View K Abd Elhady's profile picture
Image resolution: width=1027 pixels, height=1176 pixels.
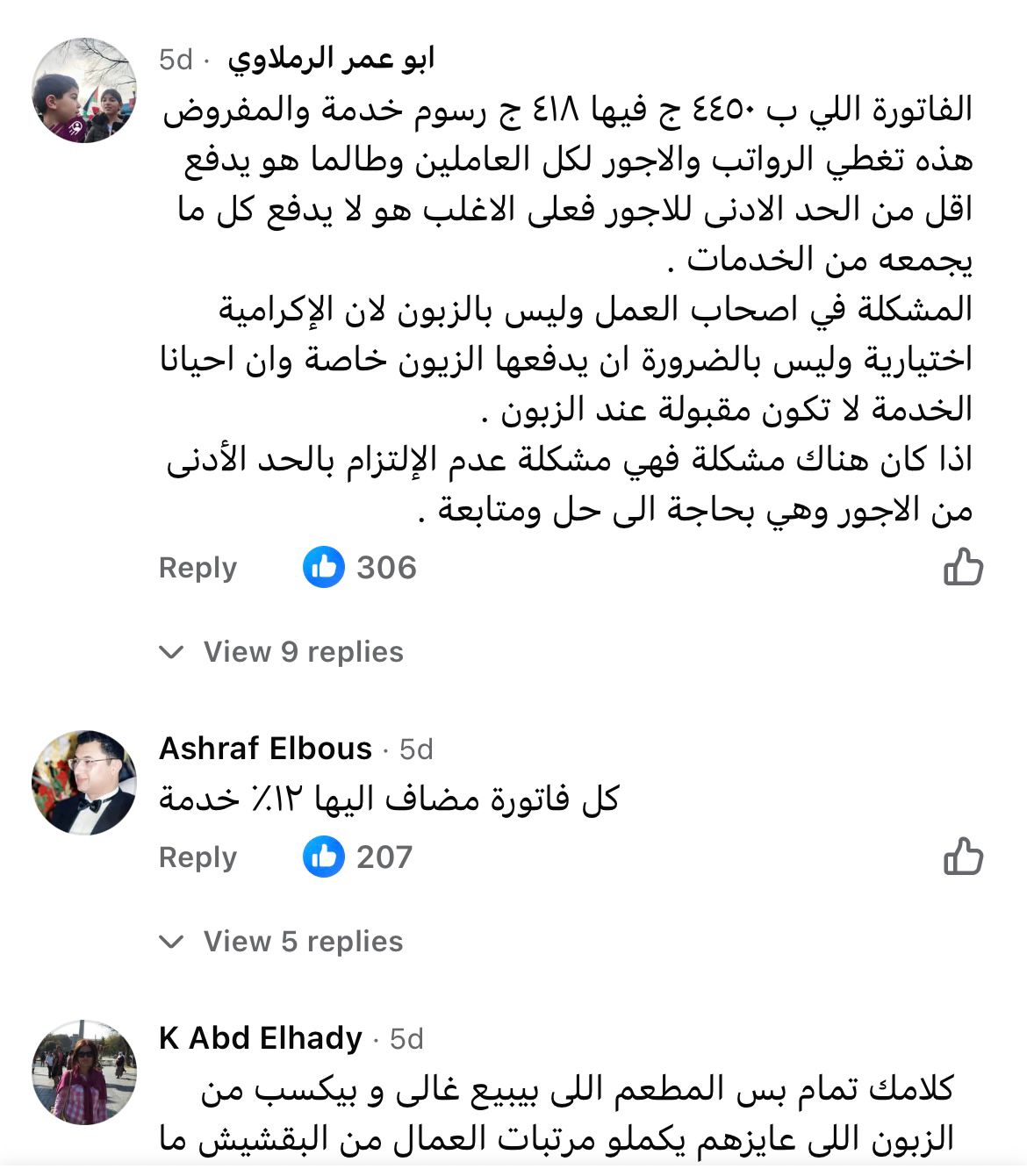(x=84, y=1072)
